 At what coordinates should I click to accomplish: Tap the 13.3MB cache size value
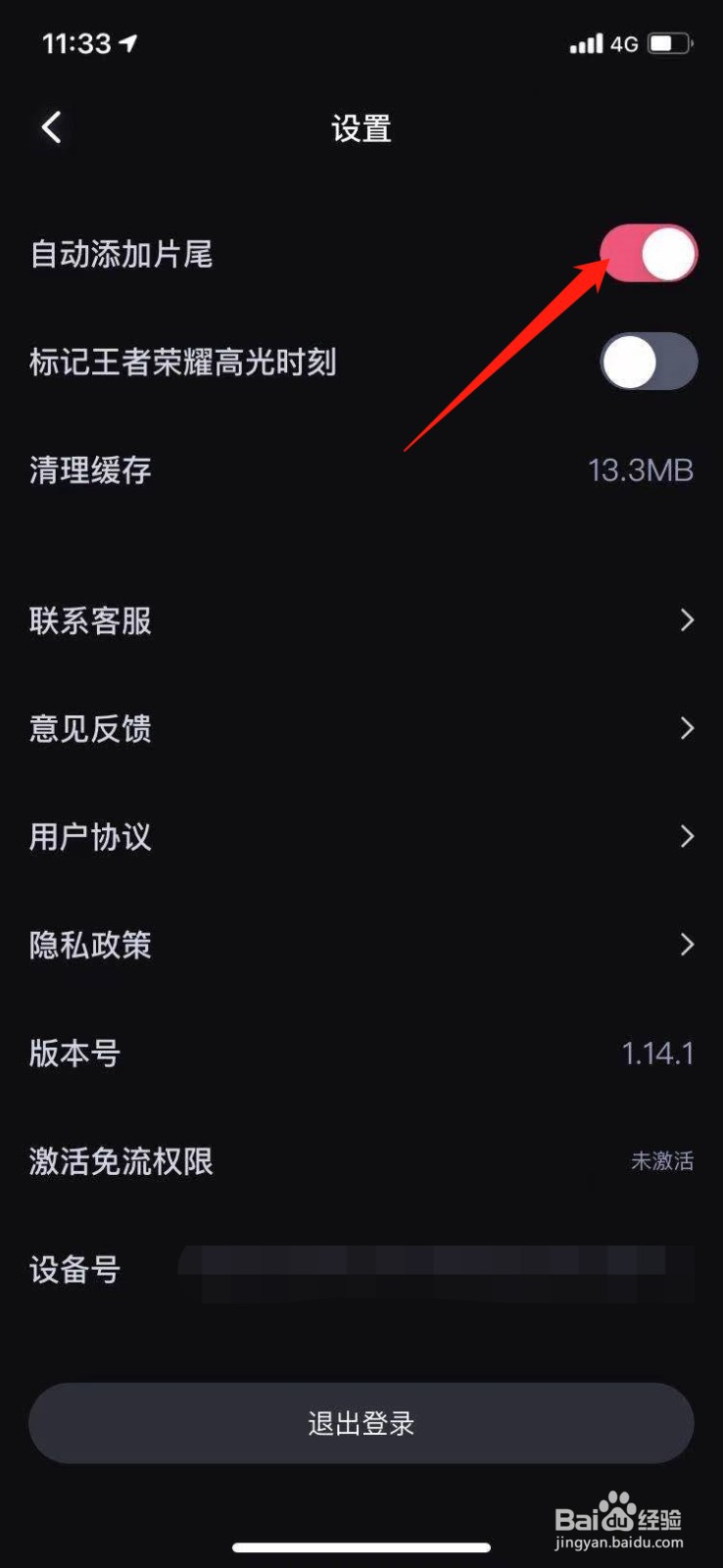coord(642,470)
